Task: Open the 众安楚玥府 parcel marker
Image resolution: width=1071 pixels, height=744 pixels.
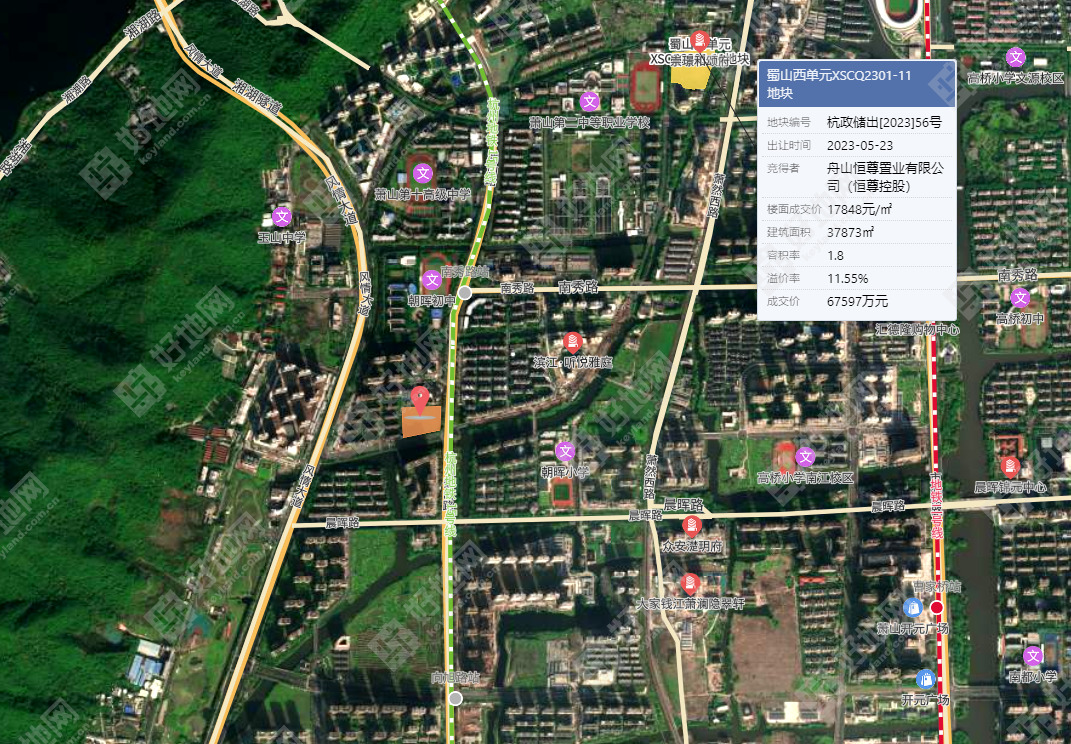Action: pyautogui.click(x=690, y=526)
